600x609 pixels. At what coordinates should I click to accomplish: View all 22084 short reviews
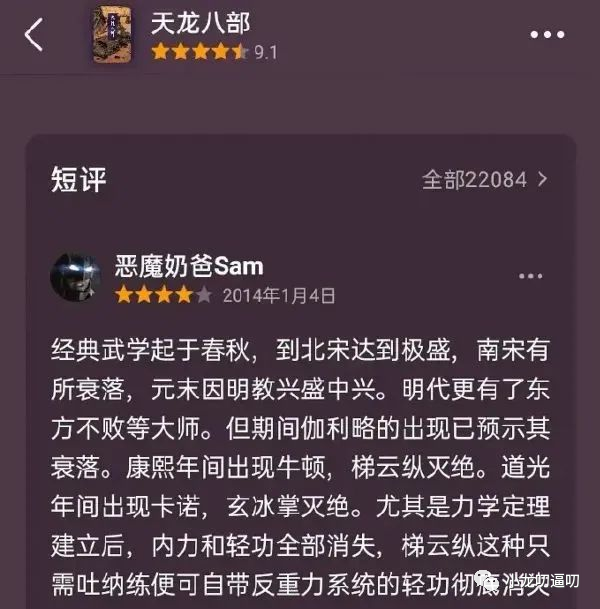[485, 180]
